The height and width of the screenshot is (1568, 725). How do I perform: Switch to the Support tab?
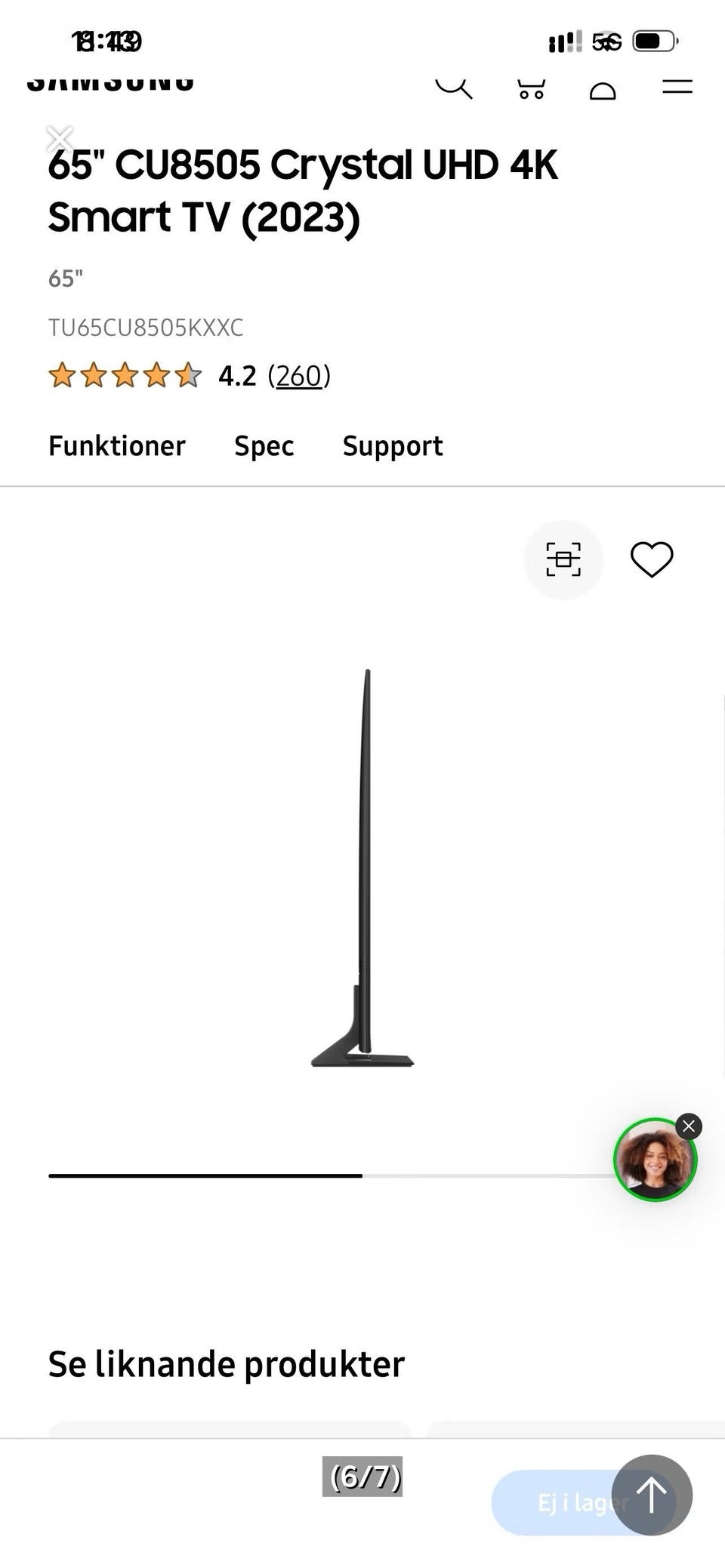(x=393, y=446)
